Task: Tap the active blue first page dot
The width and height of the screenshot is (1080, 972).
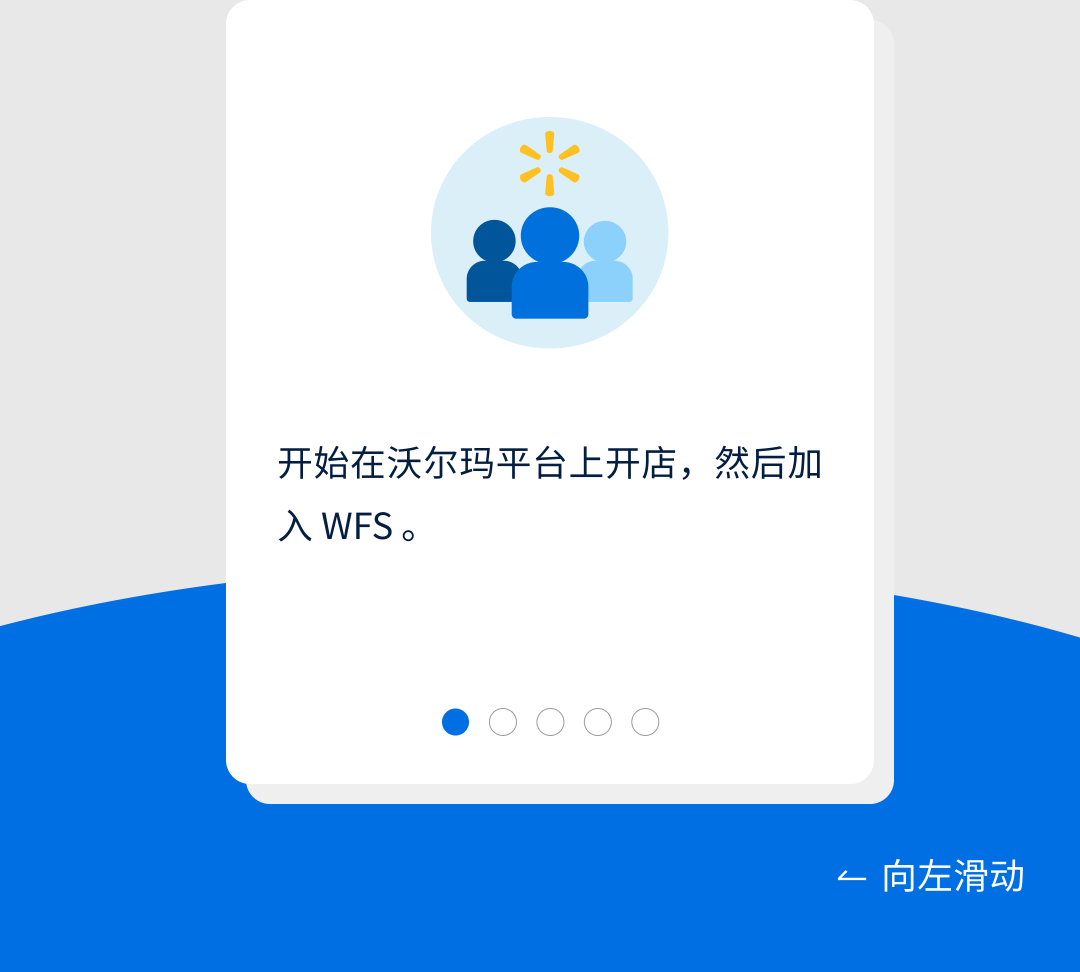Action: coord(455,722)
